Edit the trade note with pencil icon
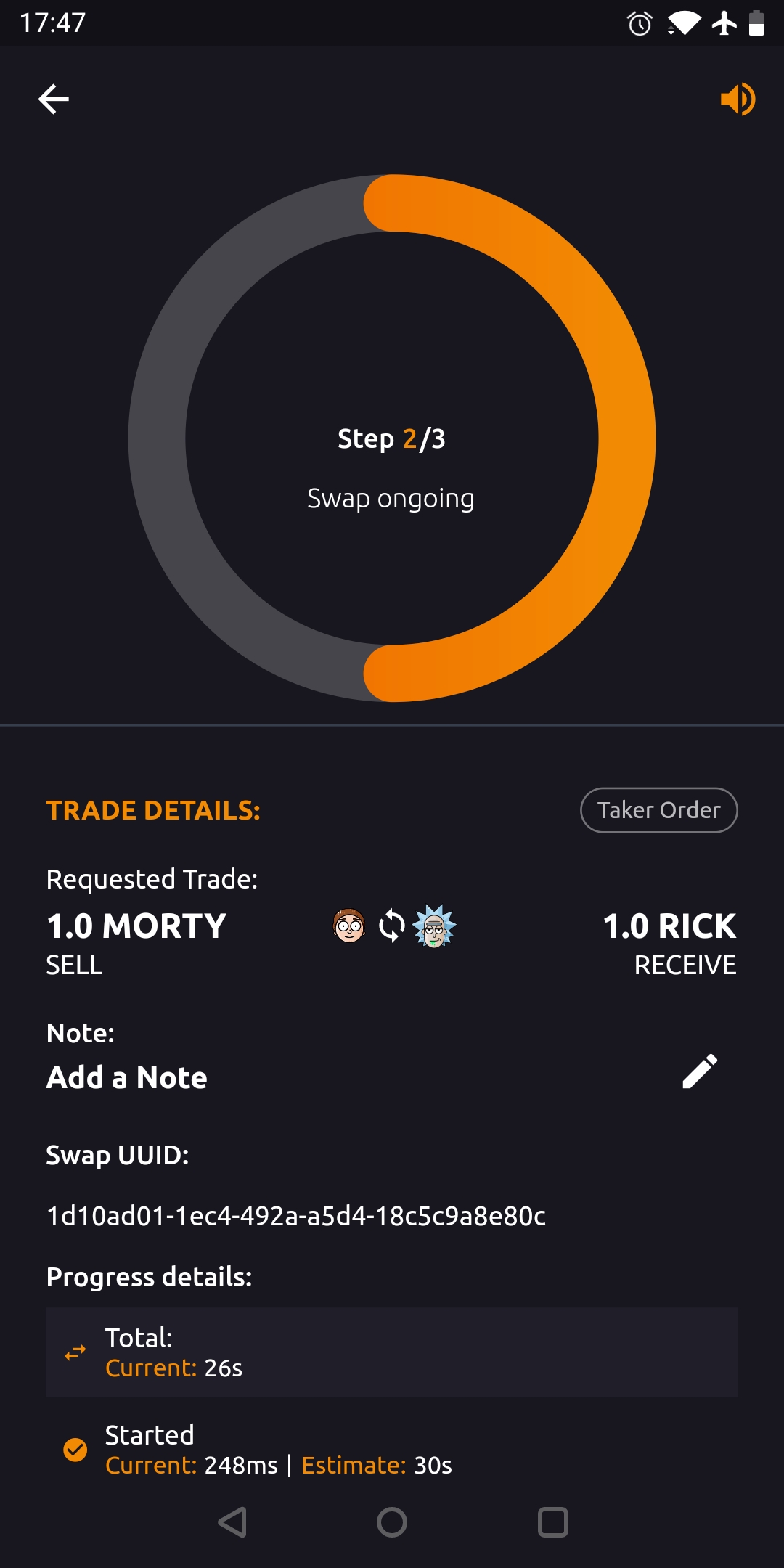 point(700,1071)
